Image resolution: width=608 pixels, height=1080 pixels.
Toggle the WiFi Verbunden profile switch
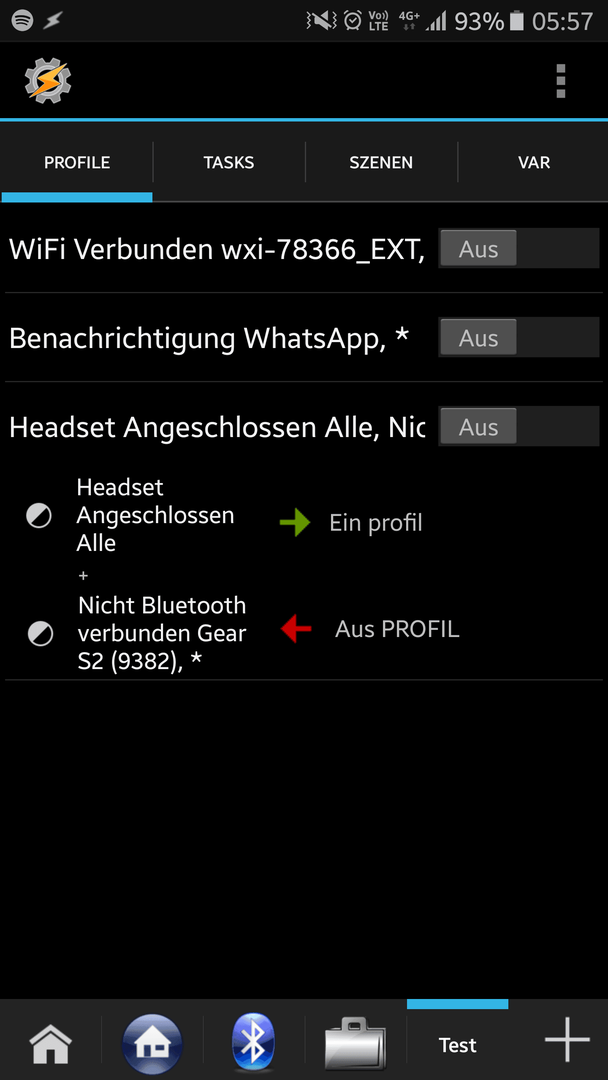pos(518,249)
